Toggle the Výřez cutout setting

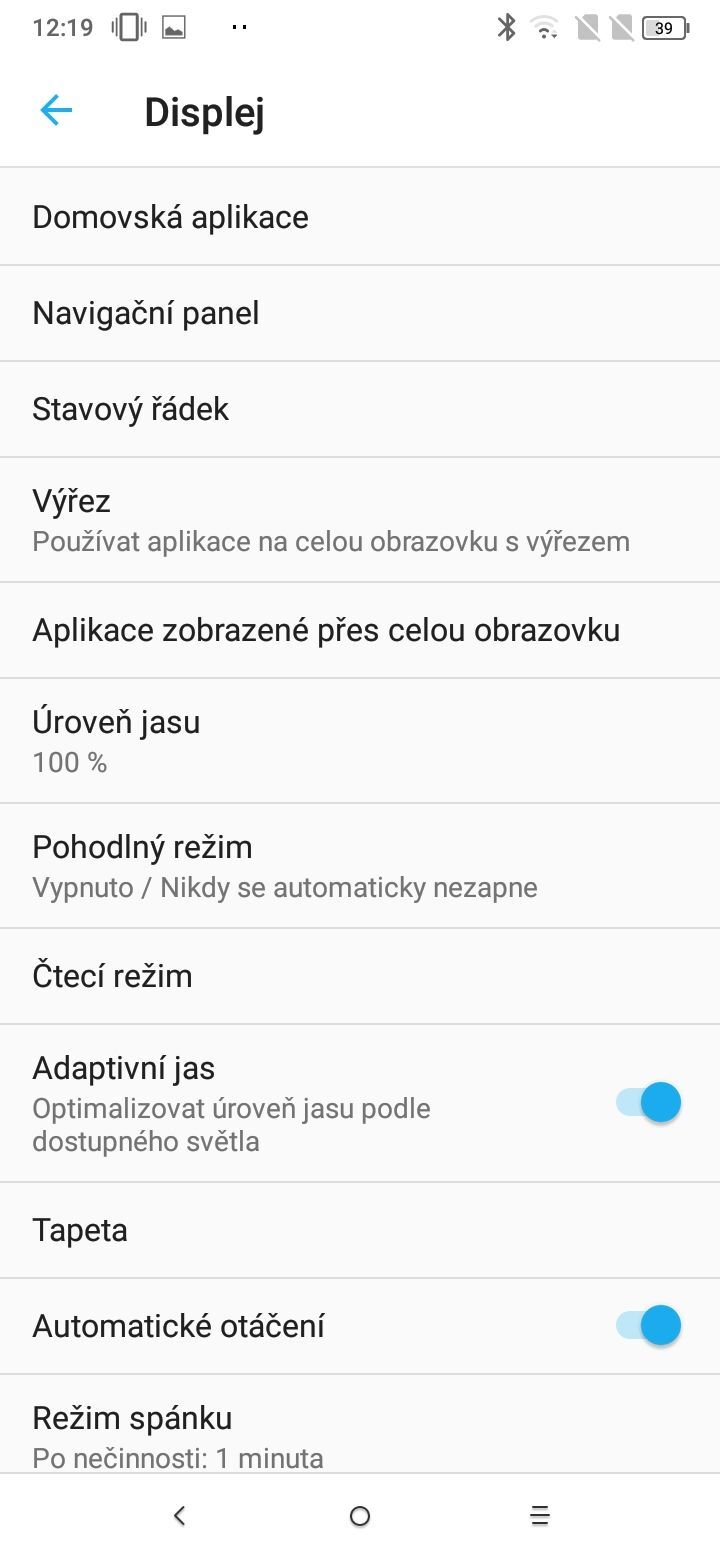click(360, 518)
